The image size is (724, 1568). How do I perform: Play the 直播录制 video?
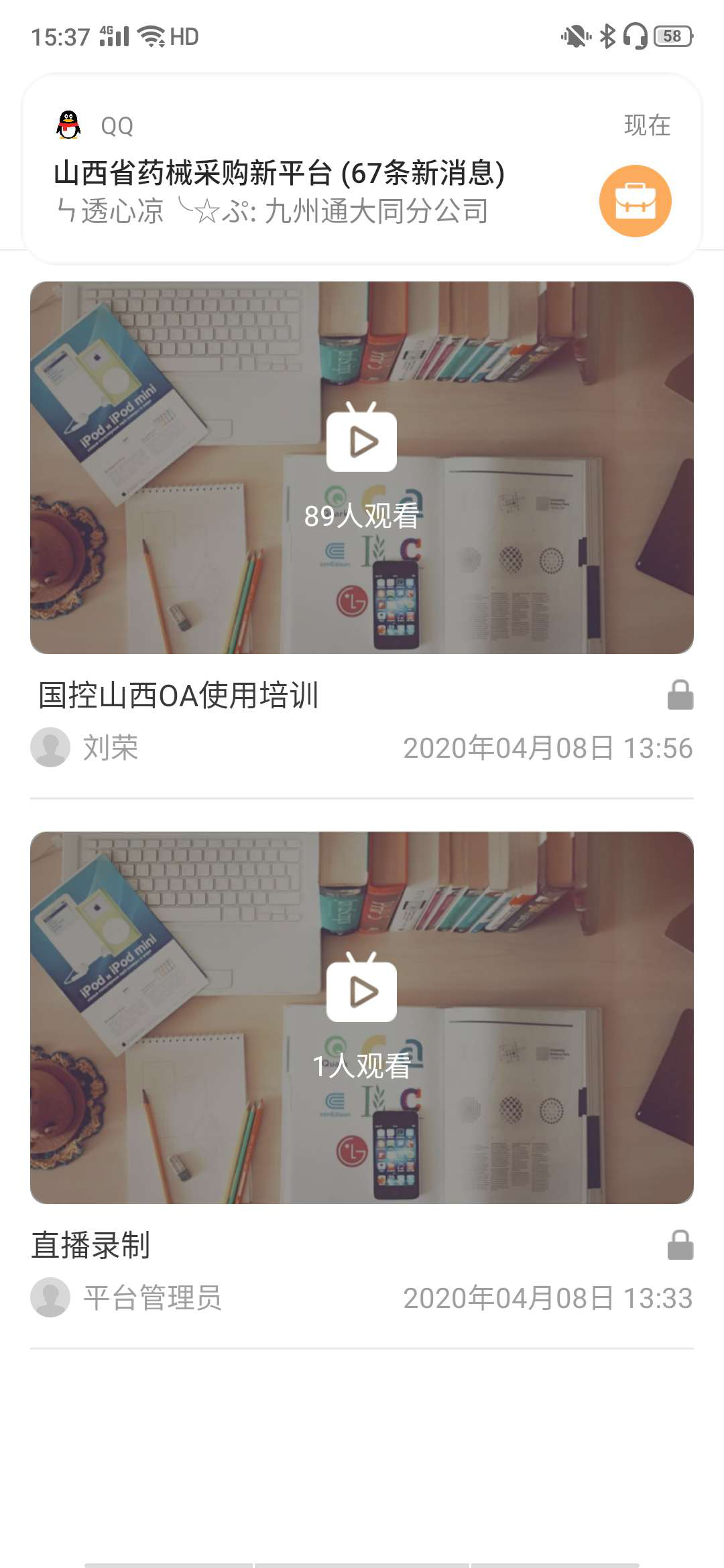click(x=361, y=991)
